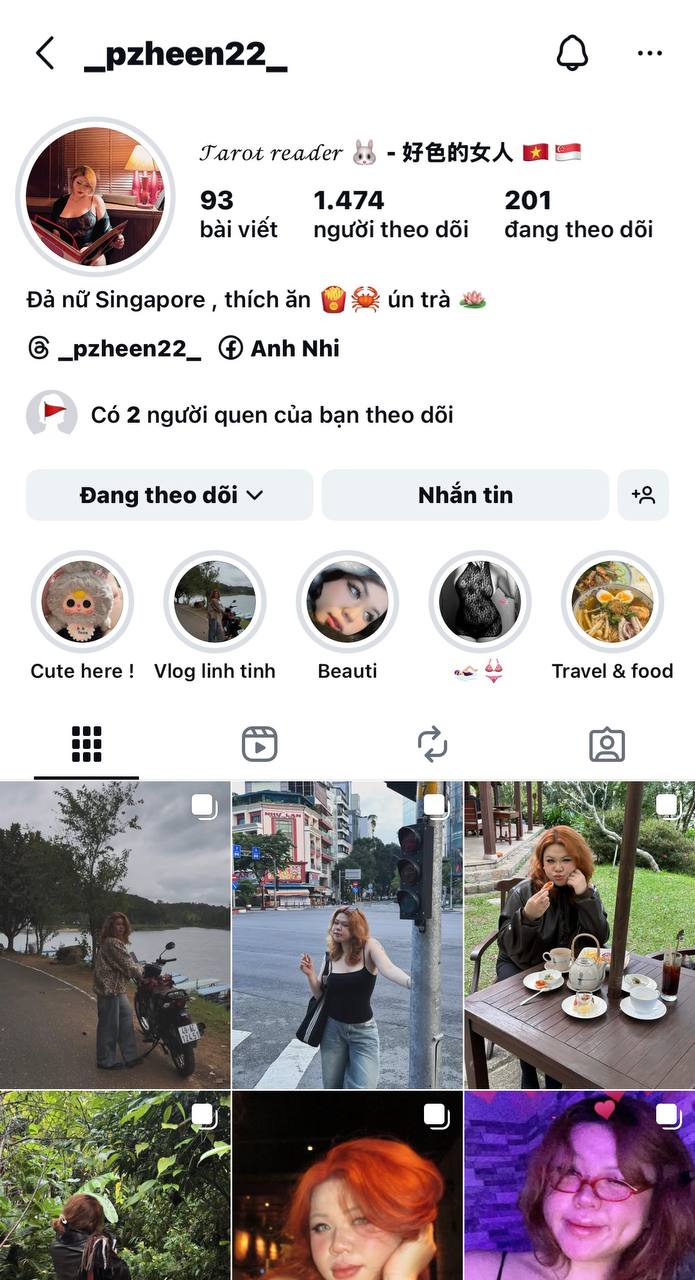View the profile picture
Image resolution: width=695 pixels, height=1280 pixels.
pos(96,196)
